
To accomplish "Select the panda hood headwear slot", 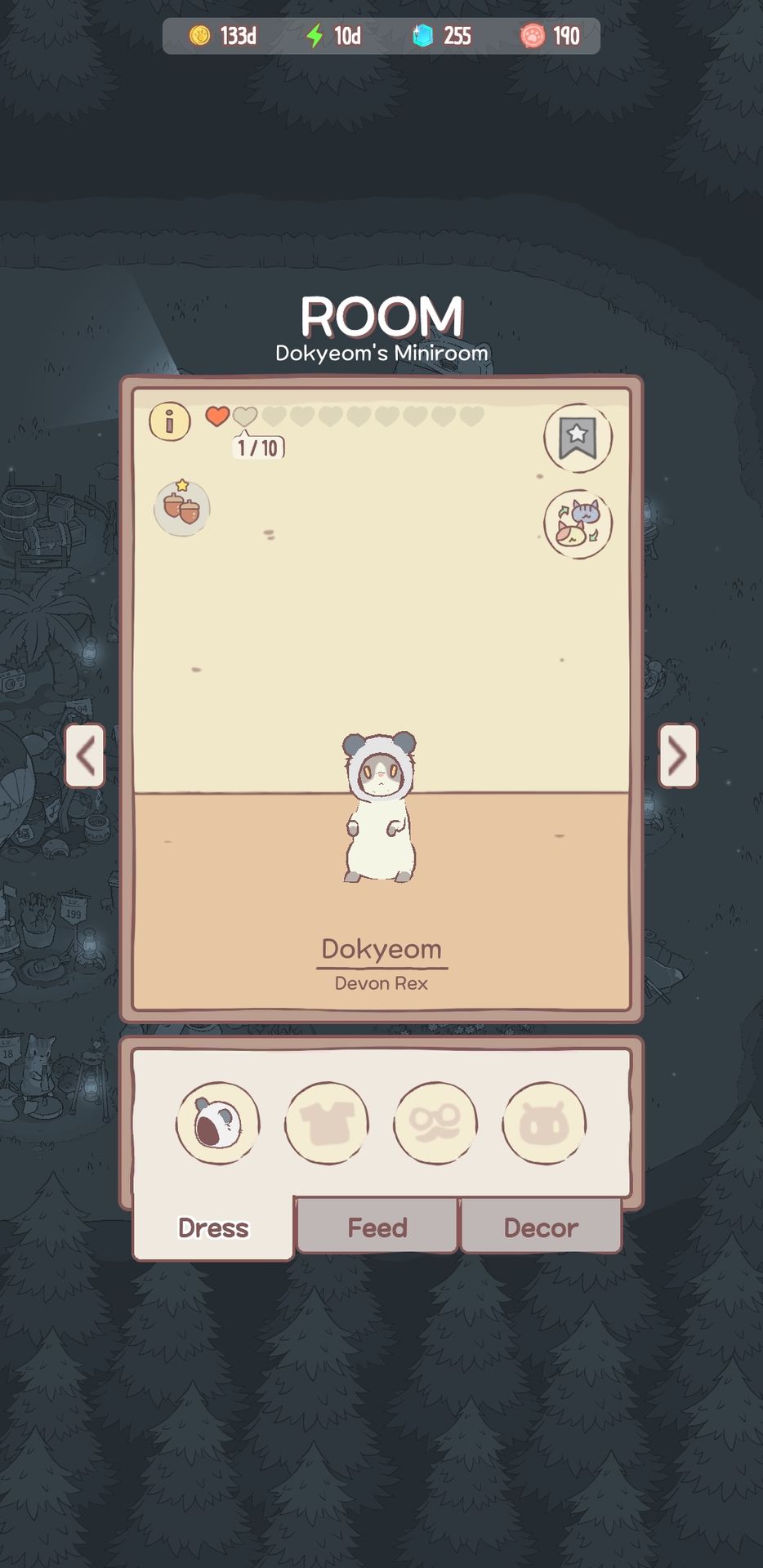I will pos(218,1123).
